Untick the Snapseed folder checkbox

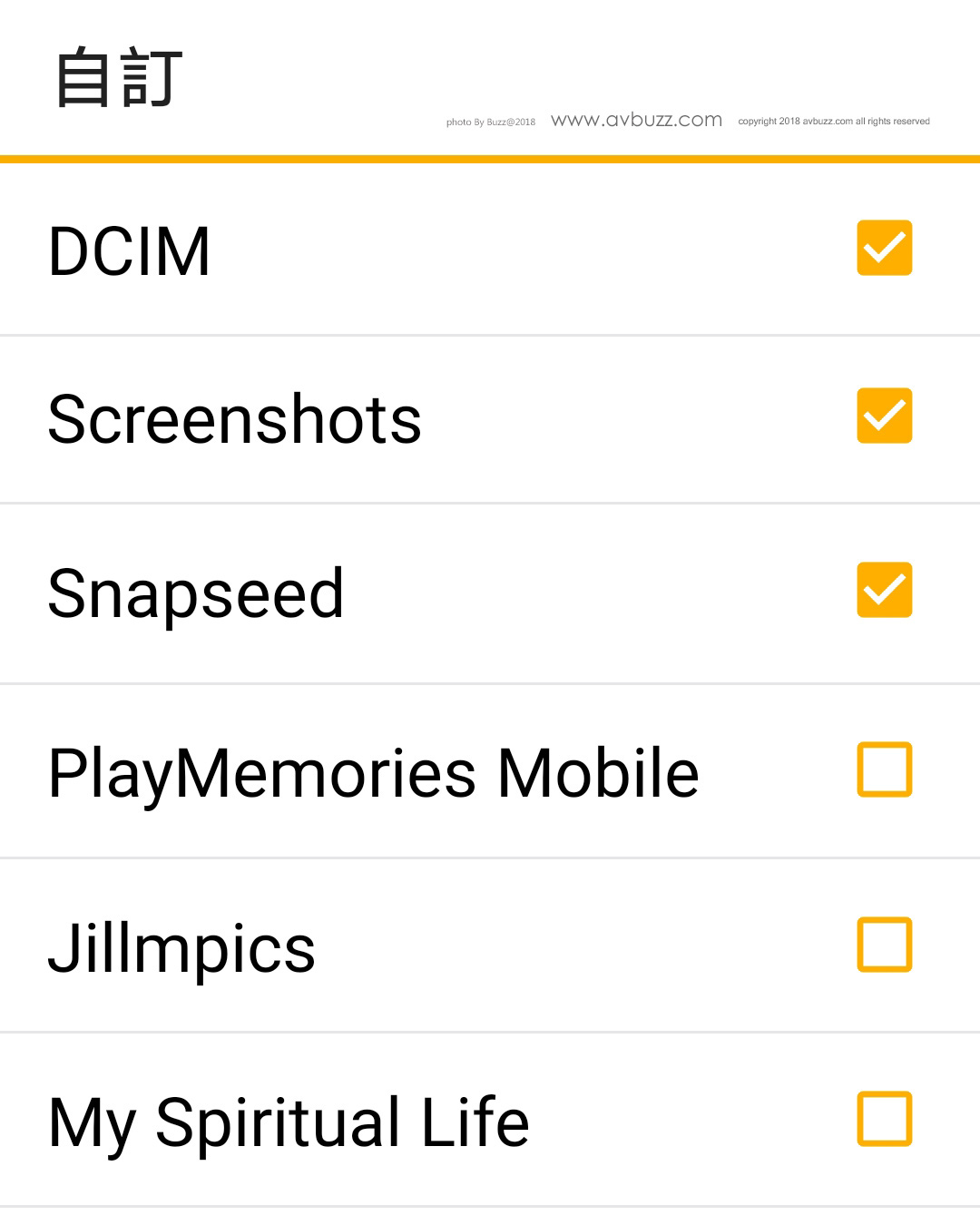884,590
